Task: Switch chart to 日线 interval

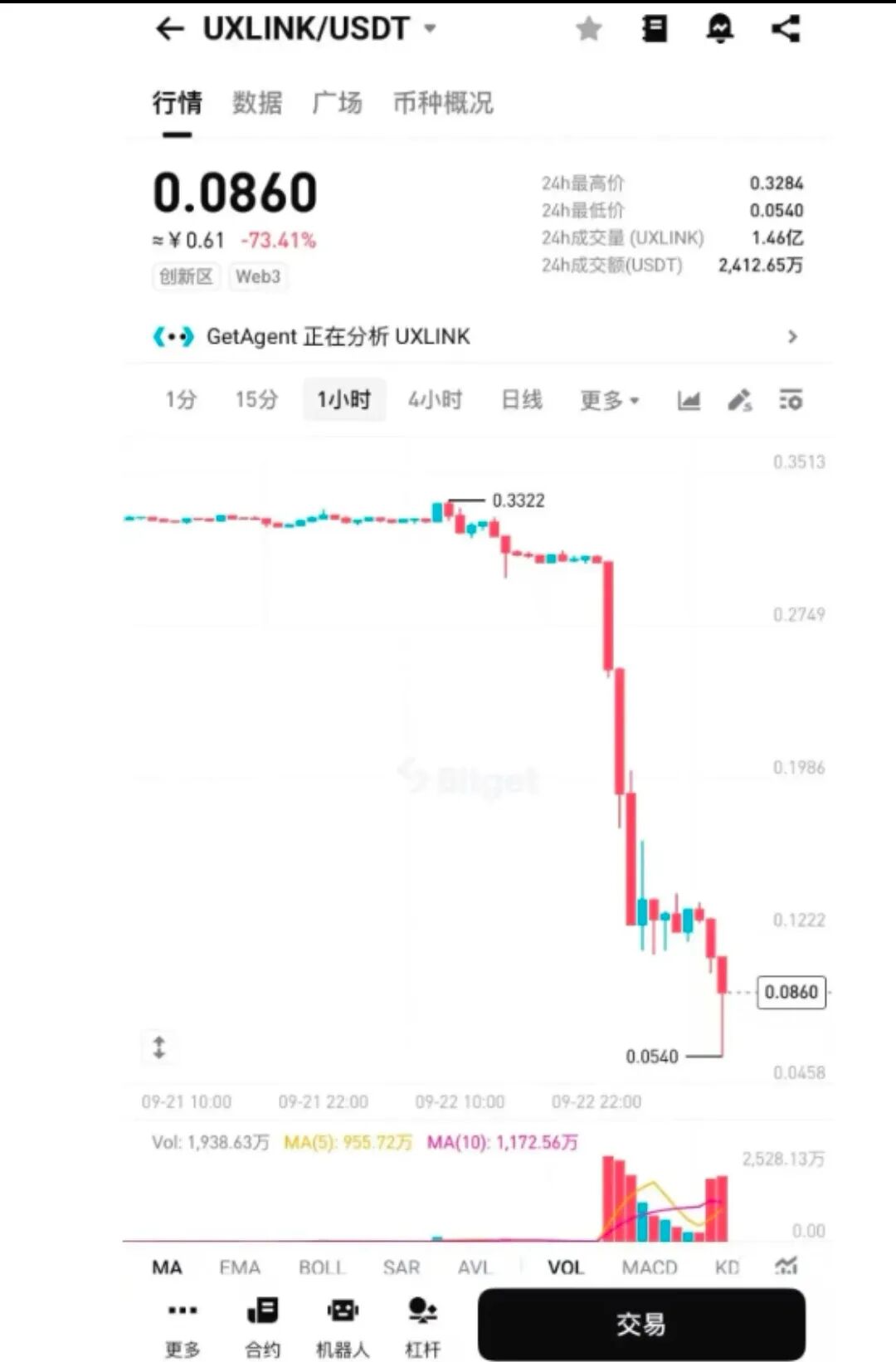Action: pos(521,400)
